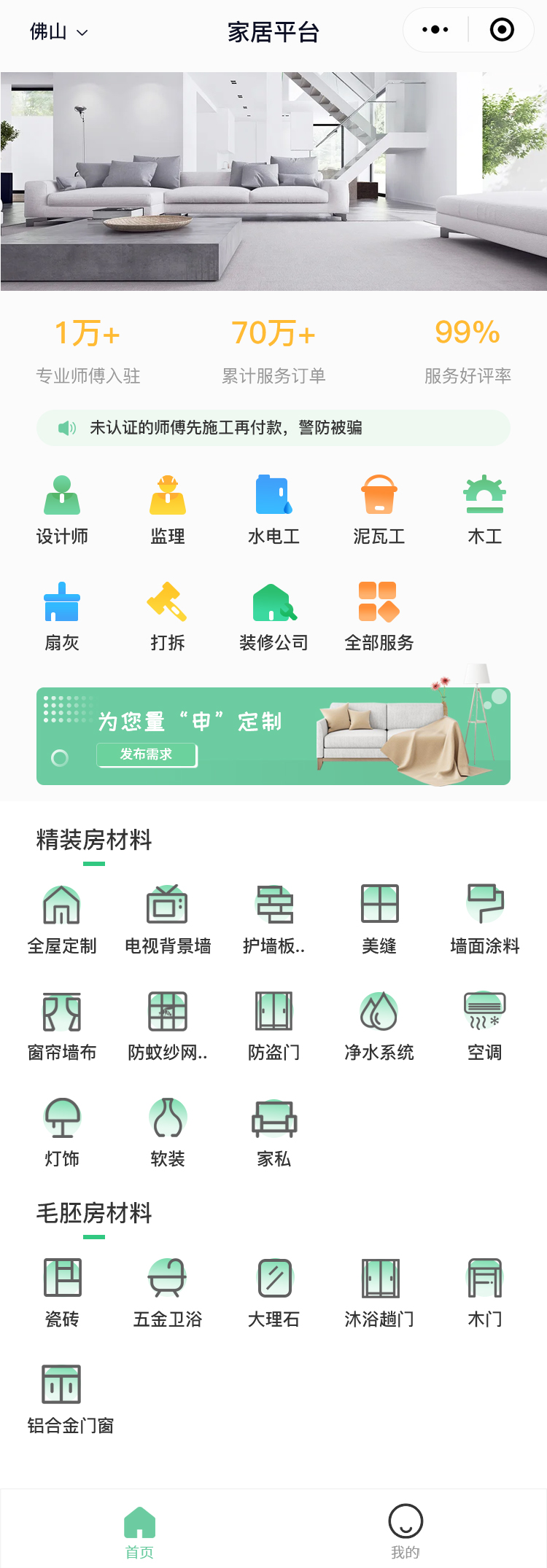Open the mini-program more options menu
The image size is (547, 1568).
click(435, 30)
